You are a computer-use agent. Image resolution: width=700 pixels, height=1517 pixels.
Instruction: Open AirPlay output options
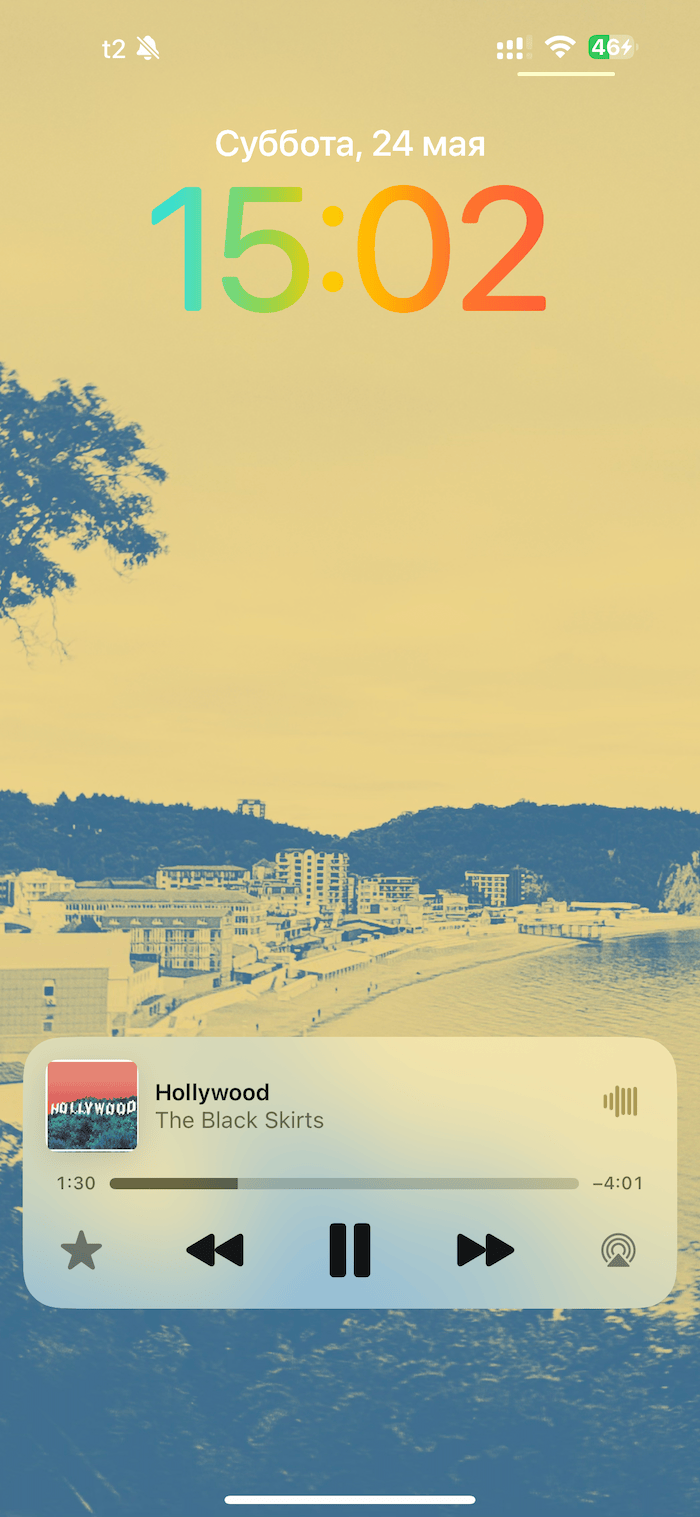click(x=619, y=1251)
